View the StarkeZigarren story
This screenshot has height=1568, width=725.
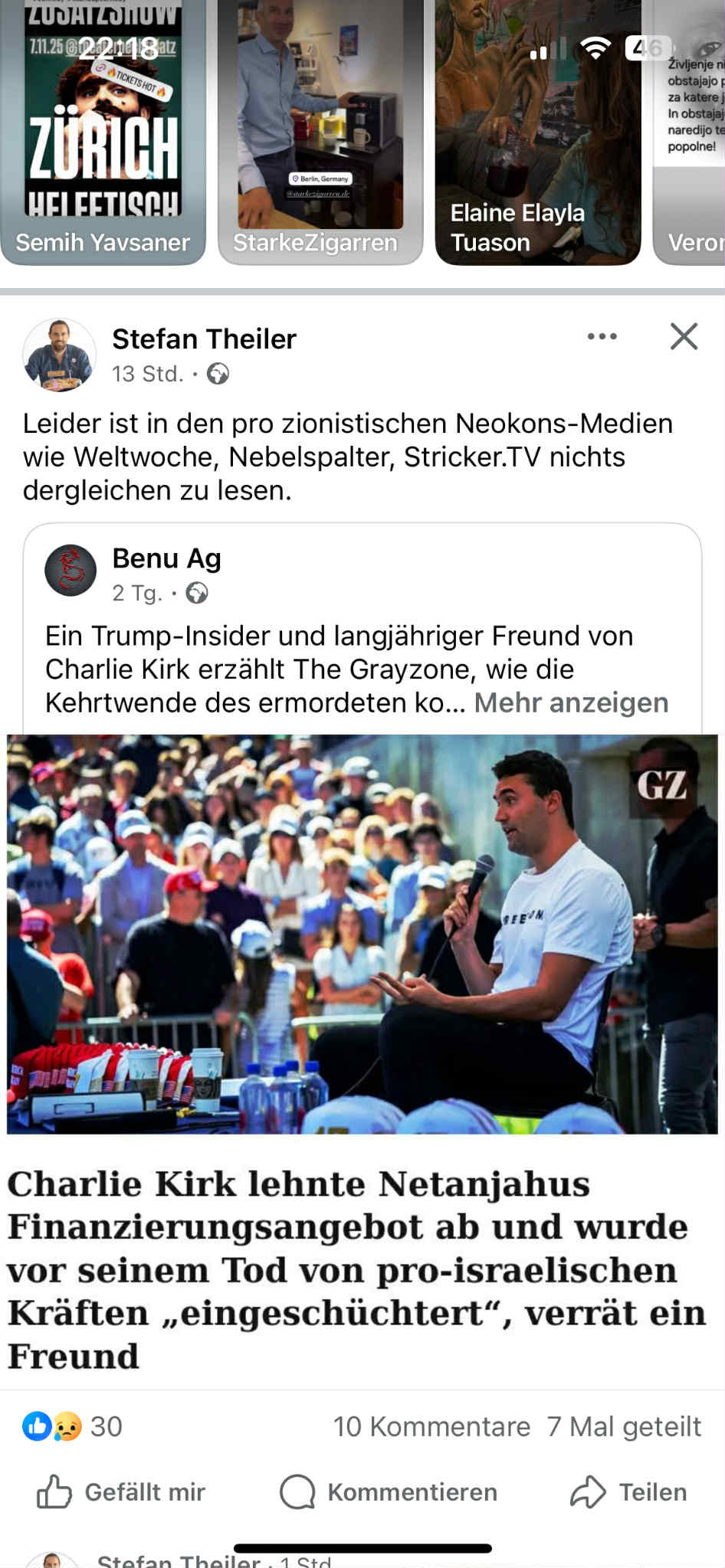[320, 132]
